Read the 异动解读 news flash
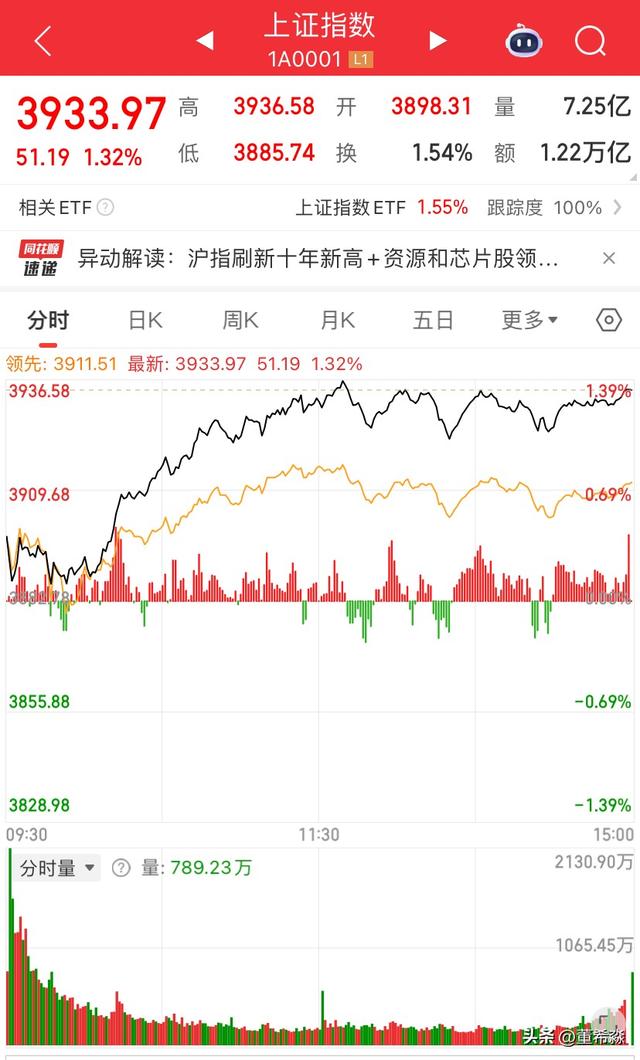640x1060 pixels. (318, 259)
